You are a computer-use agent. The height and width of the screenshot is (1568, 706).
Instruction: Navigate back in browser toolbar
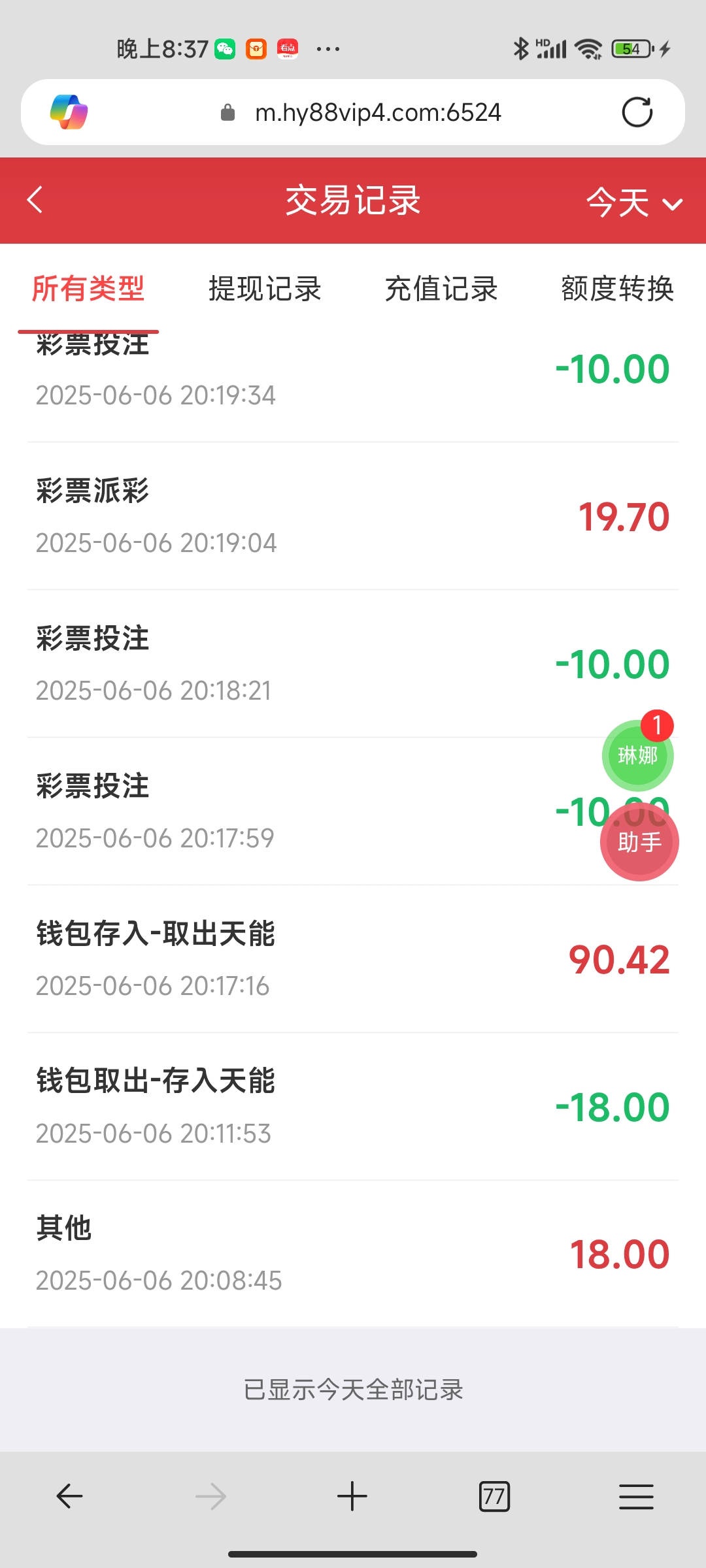(69, 1496)
